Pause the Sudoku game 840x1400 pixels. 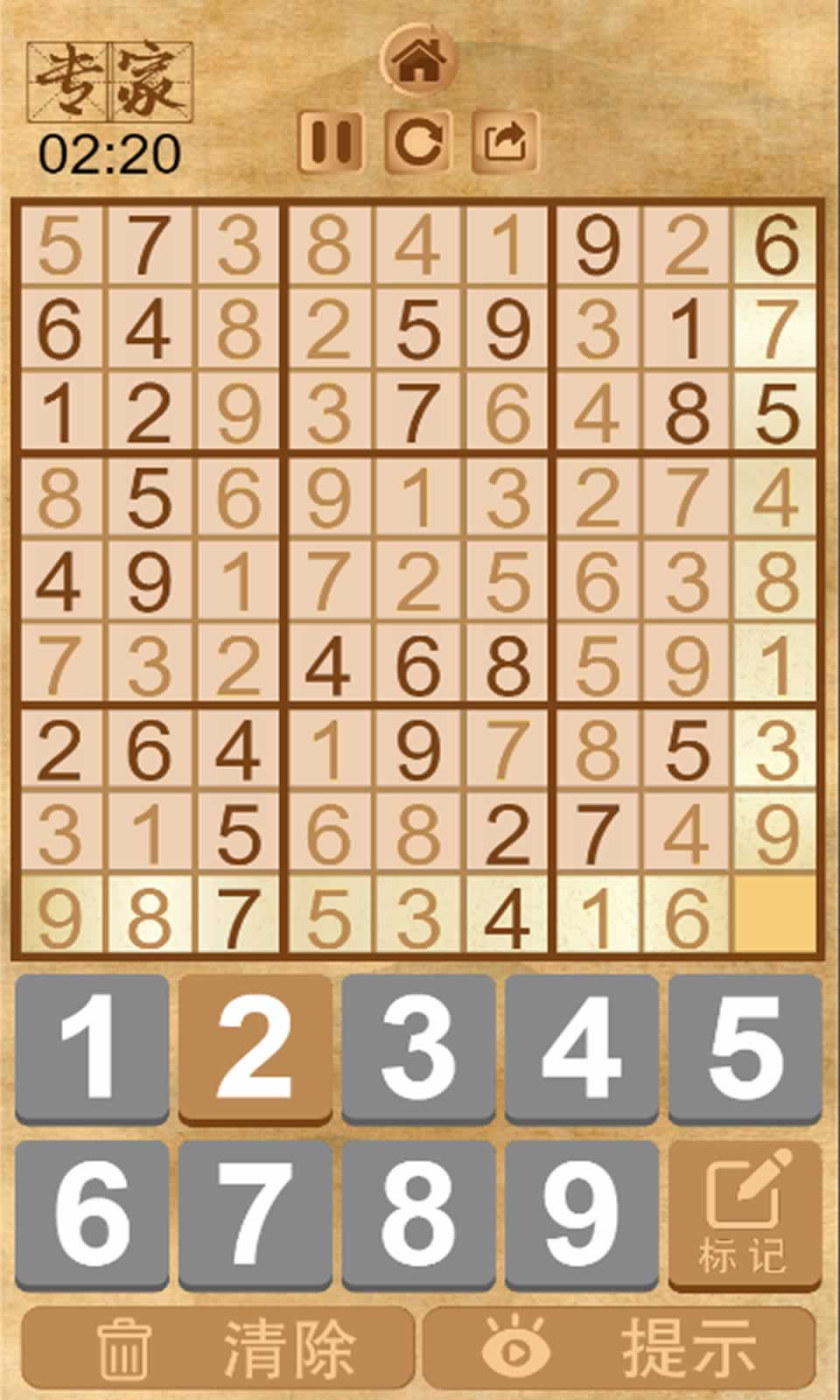click(331, 140)
